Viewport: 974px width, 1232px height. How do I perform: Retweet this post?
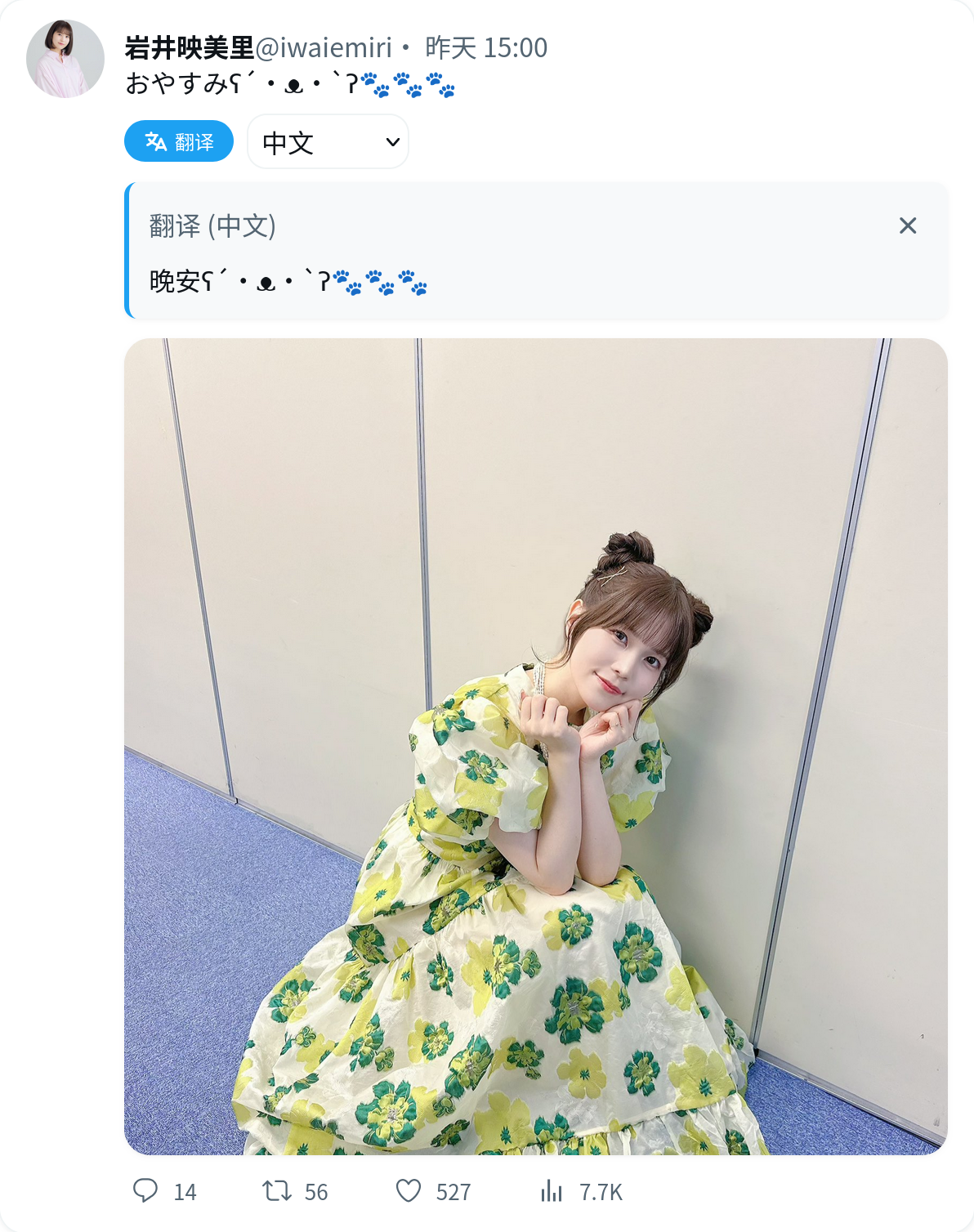coord(277,1190)
